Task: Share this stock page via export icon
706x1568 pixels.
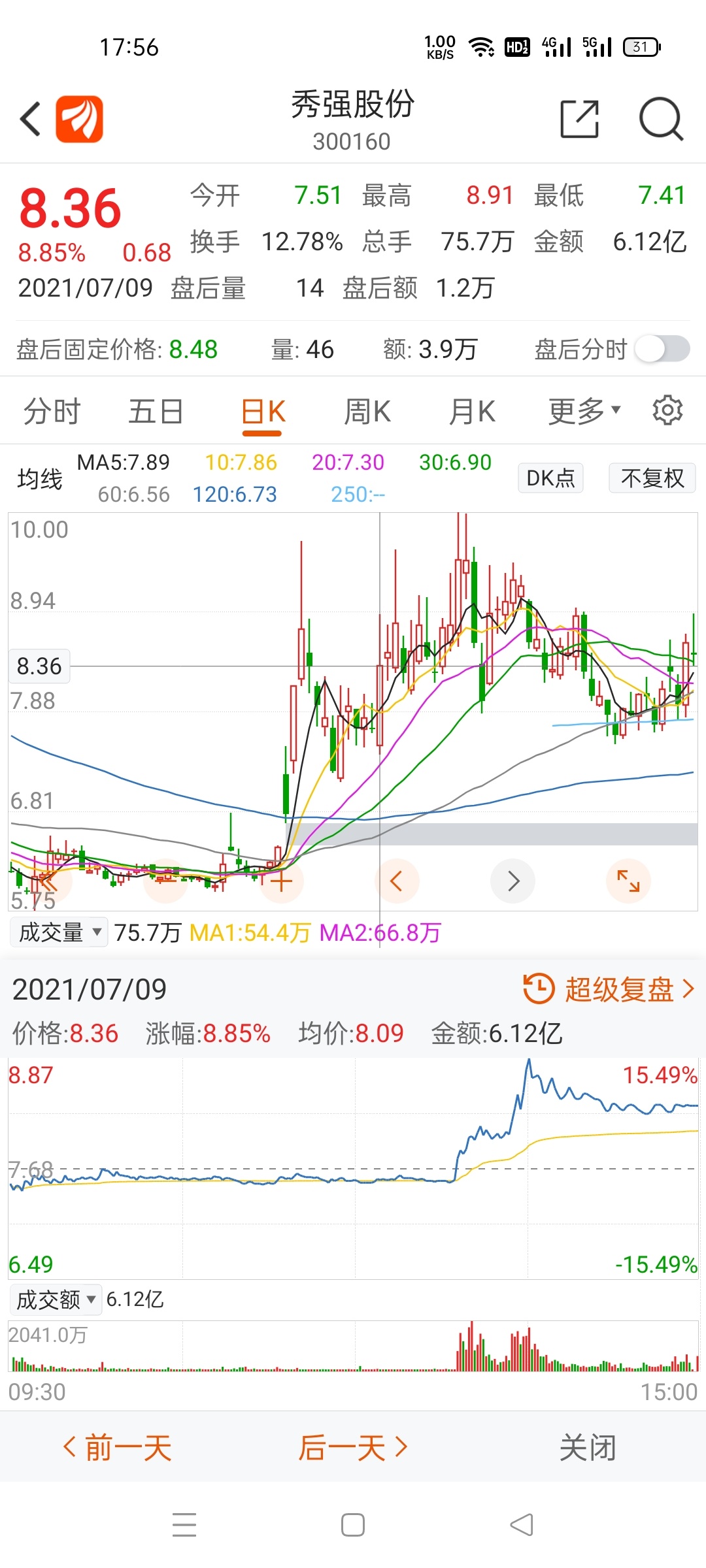Action: (x=580, y=119)
